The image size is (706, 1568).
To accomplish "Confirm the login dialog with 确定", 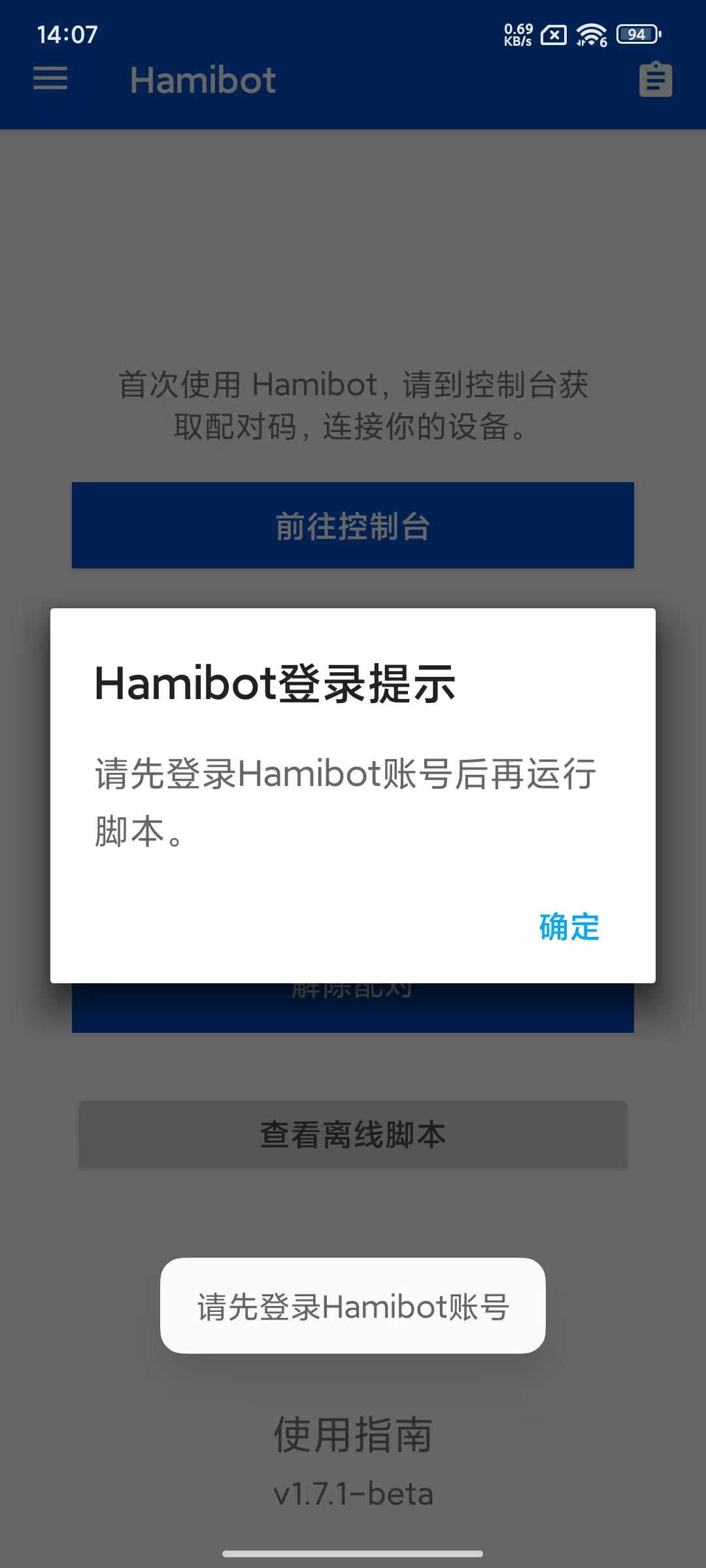I will pyautogui.click(x=569, y=926).
